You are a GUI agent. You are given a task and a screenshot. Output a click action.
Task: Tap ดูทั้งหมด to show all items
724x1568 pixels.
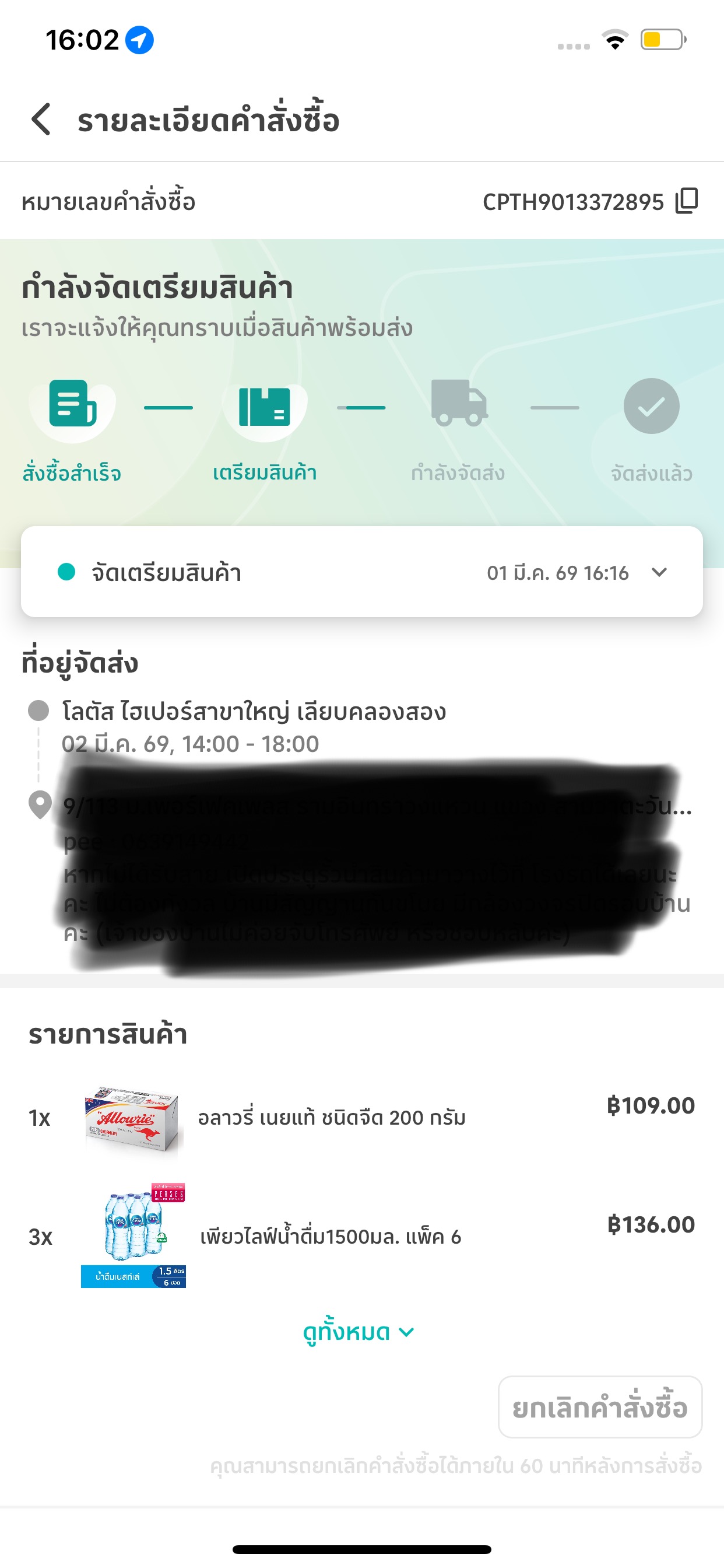(x=359, y=1332)
